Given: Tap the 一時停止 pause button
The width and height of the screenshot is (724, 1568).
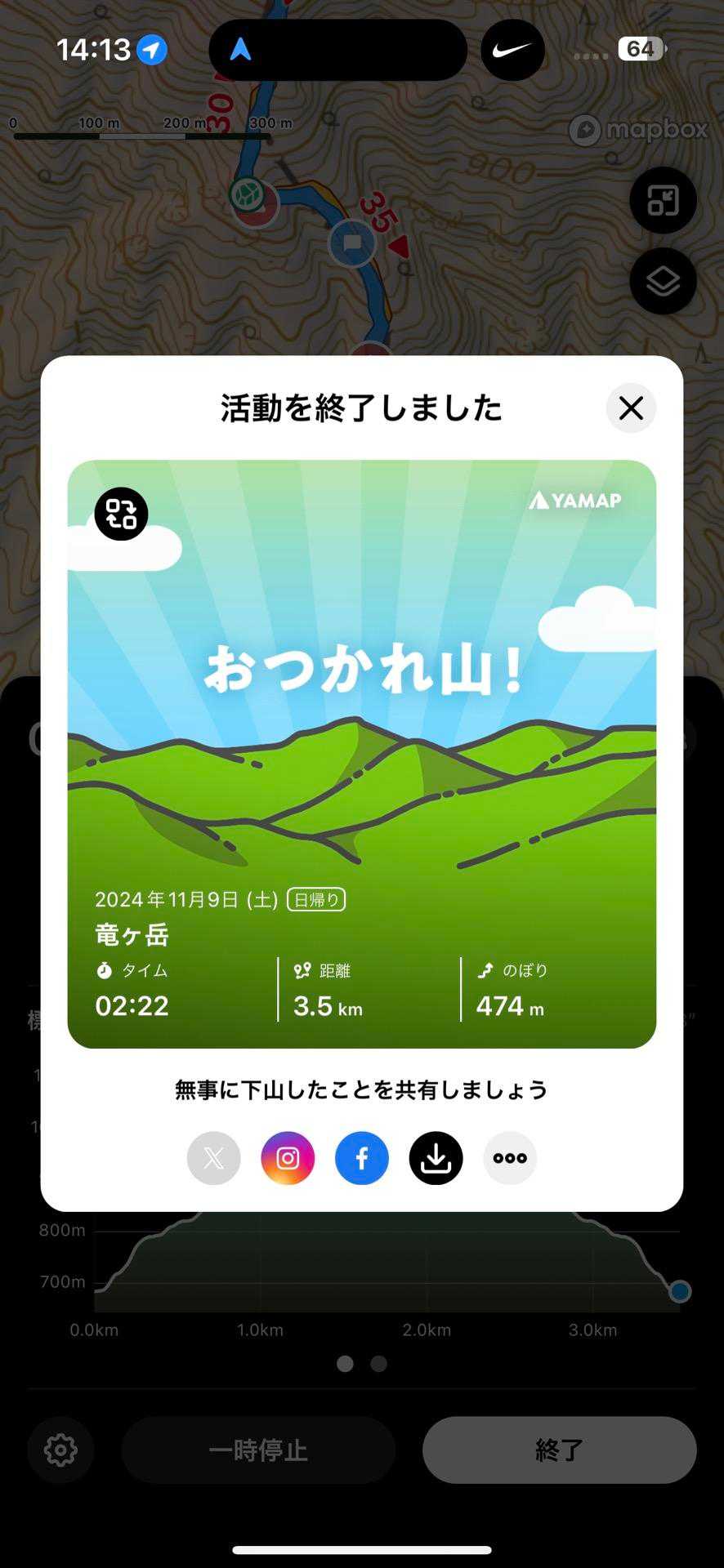Looking at the screenshot, I should (258, 1450).
